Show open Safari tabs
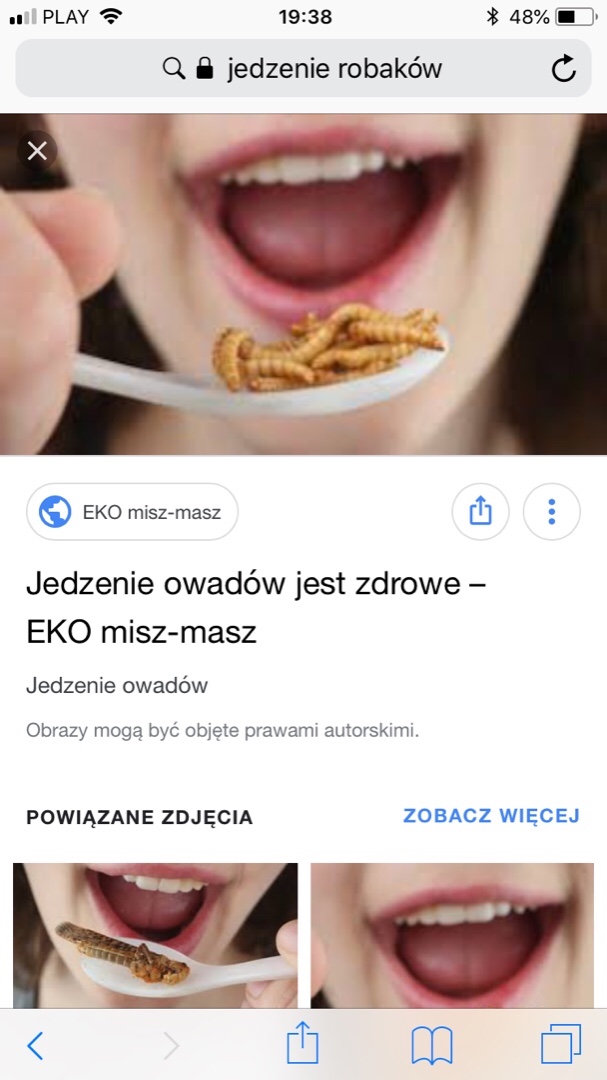The width and height of the screenshot is (607, 1080). (560, 1045)
